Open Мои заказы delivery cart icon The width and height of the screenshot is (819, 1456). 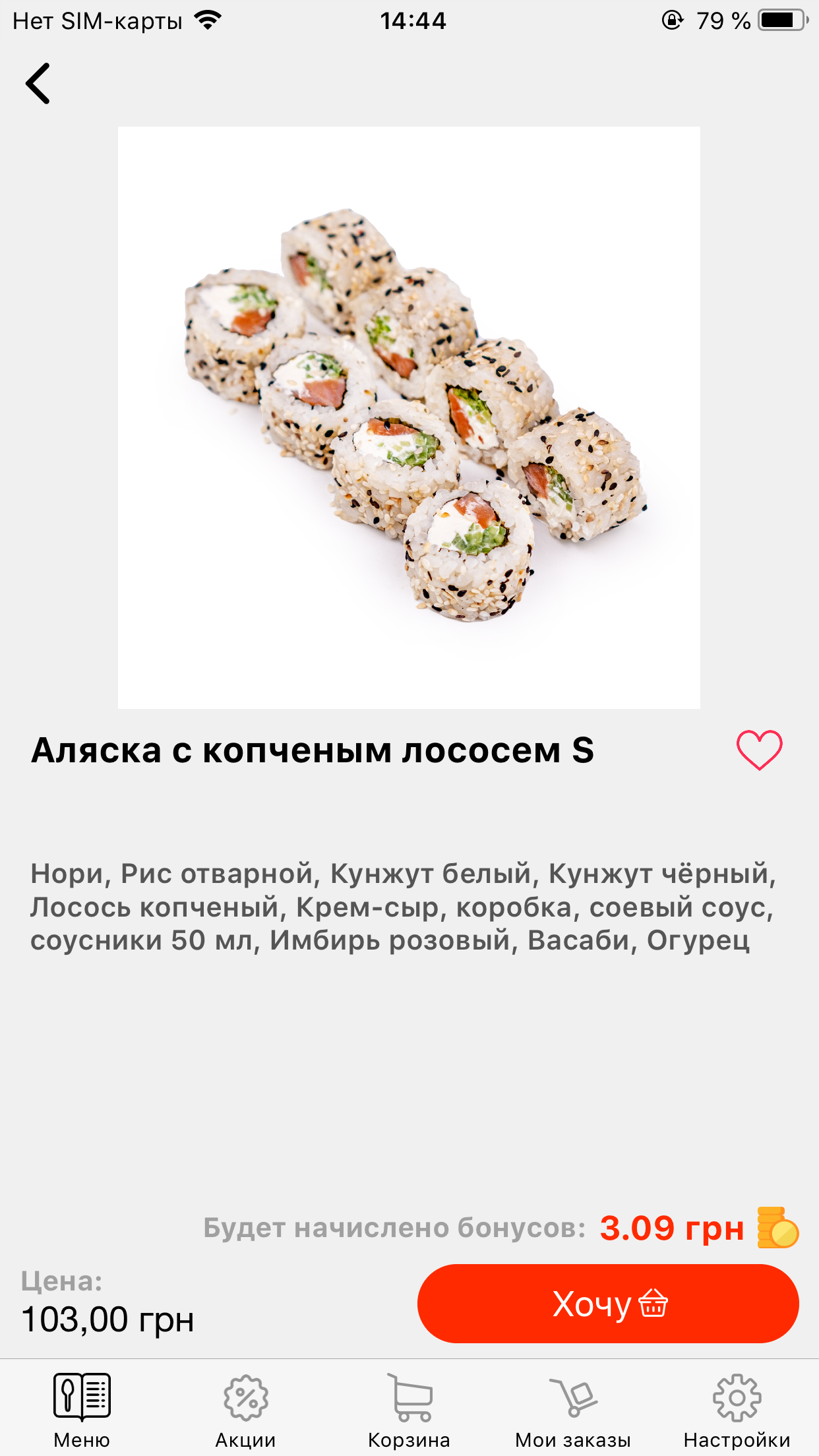[x=572, y=1396]
